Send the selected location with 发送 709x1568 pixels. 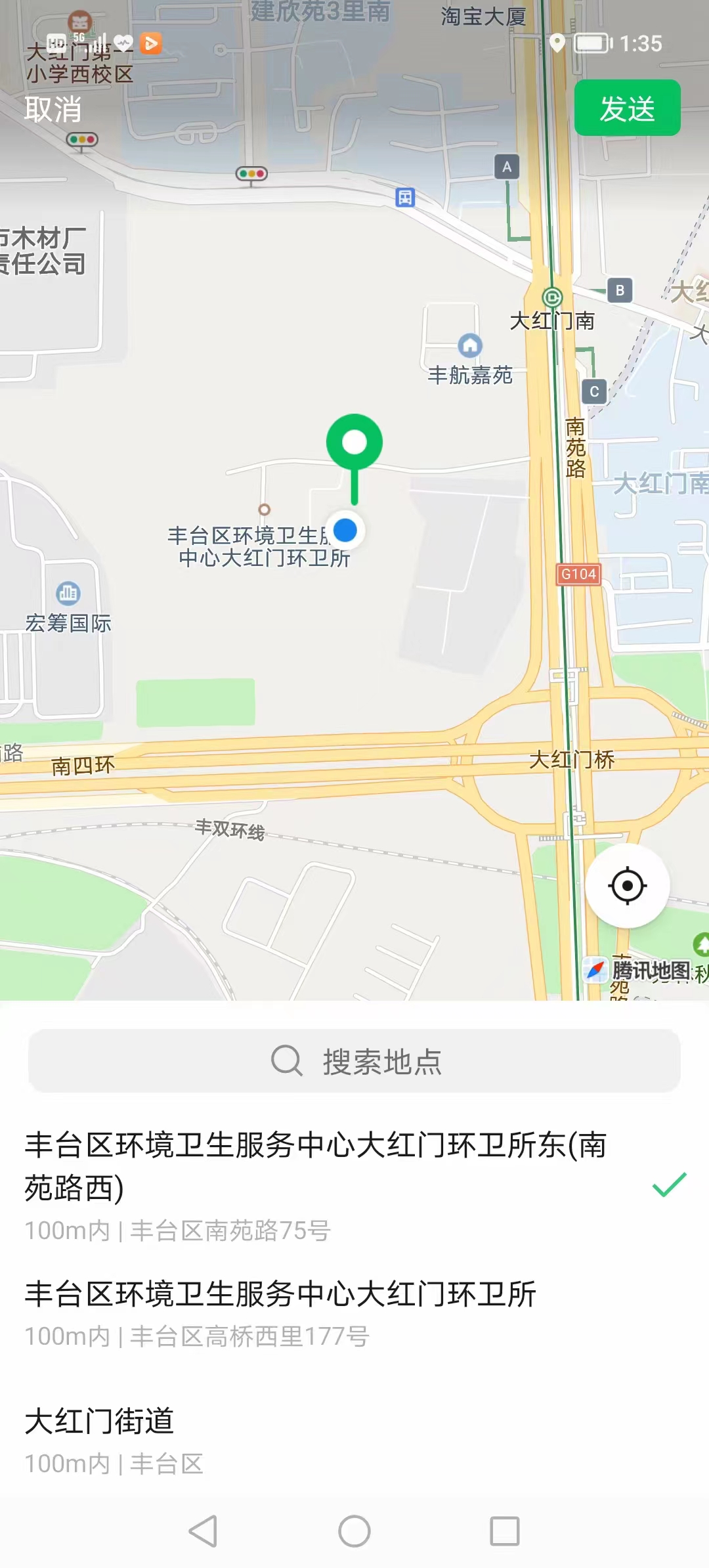click(627, 108)
